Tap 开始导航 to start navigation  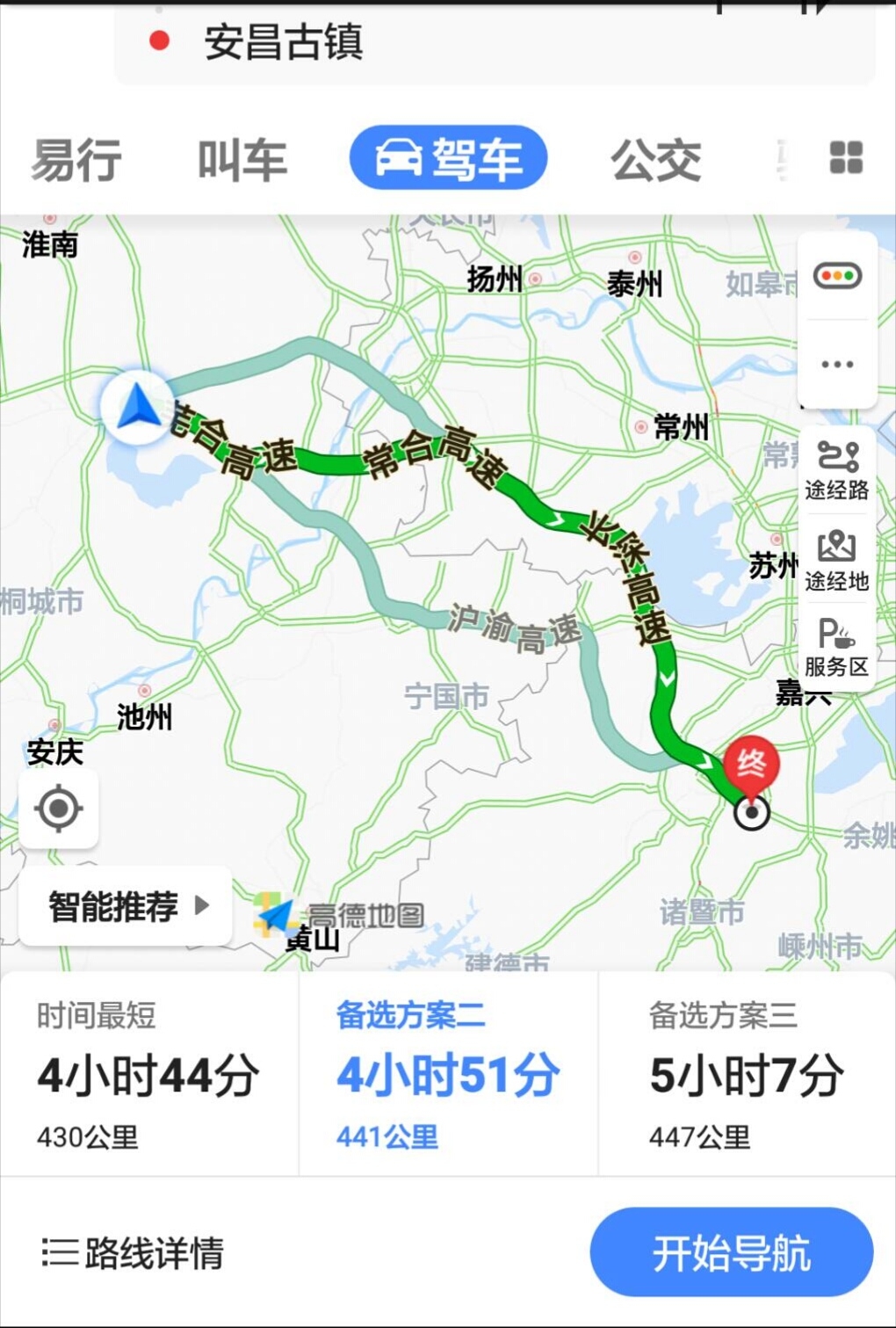(x=731, y=1252)
